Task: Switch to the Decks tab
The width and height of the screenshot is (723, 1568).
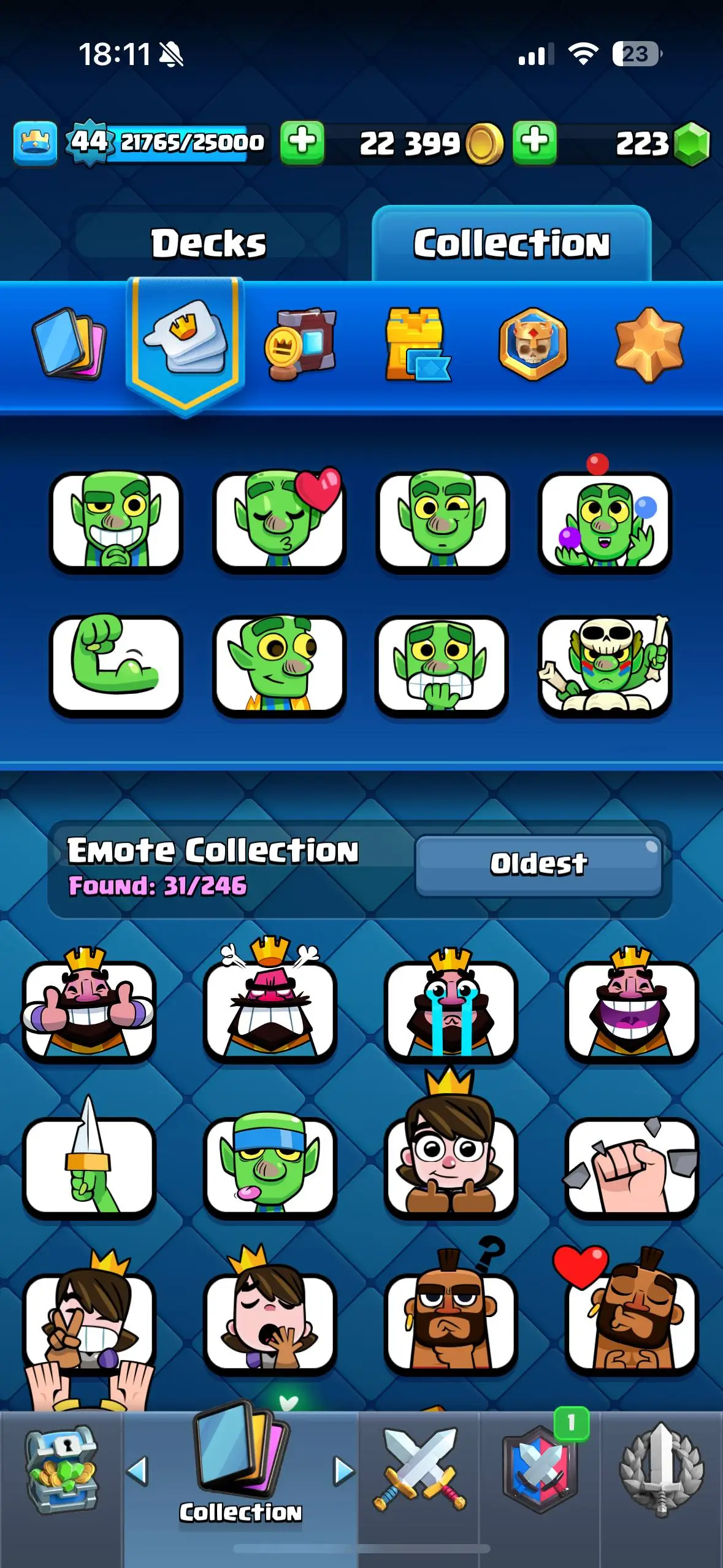Action: click(208, 244)
